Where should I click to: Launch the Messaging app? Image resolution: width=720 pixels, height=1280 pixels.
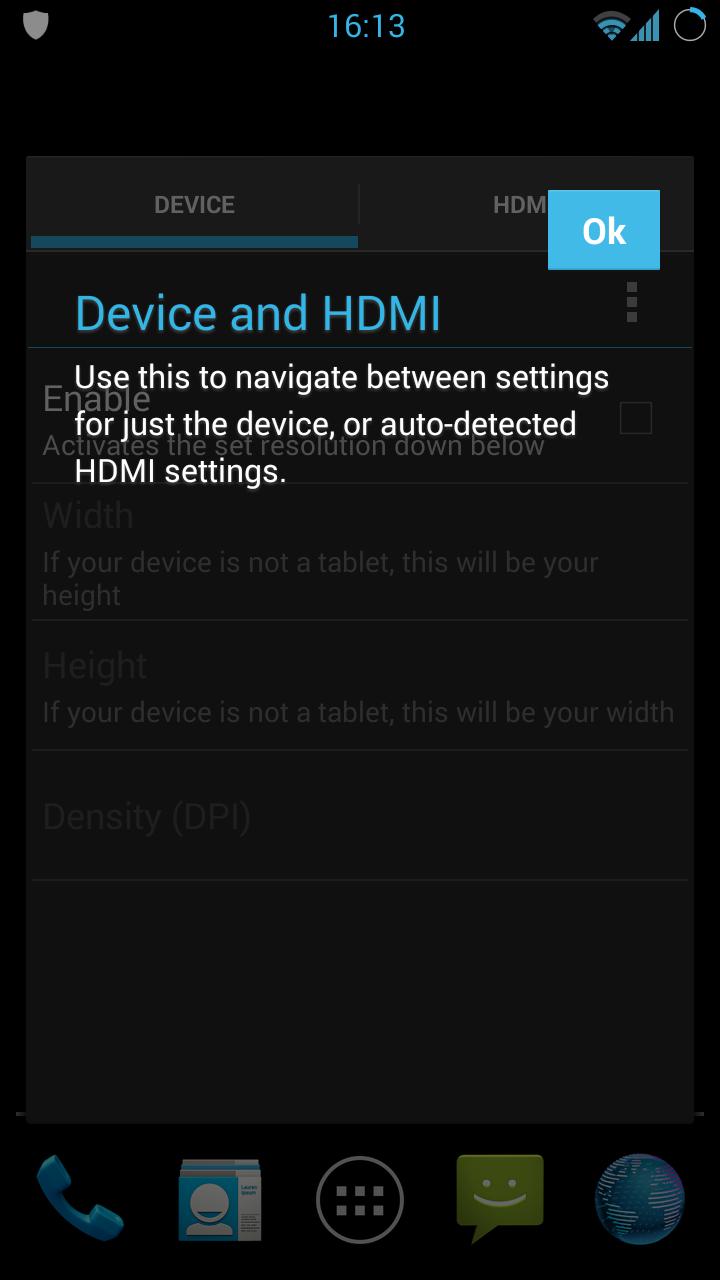pos(500,1197)
